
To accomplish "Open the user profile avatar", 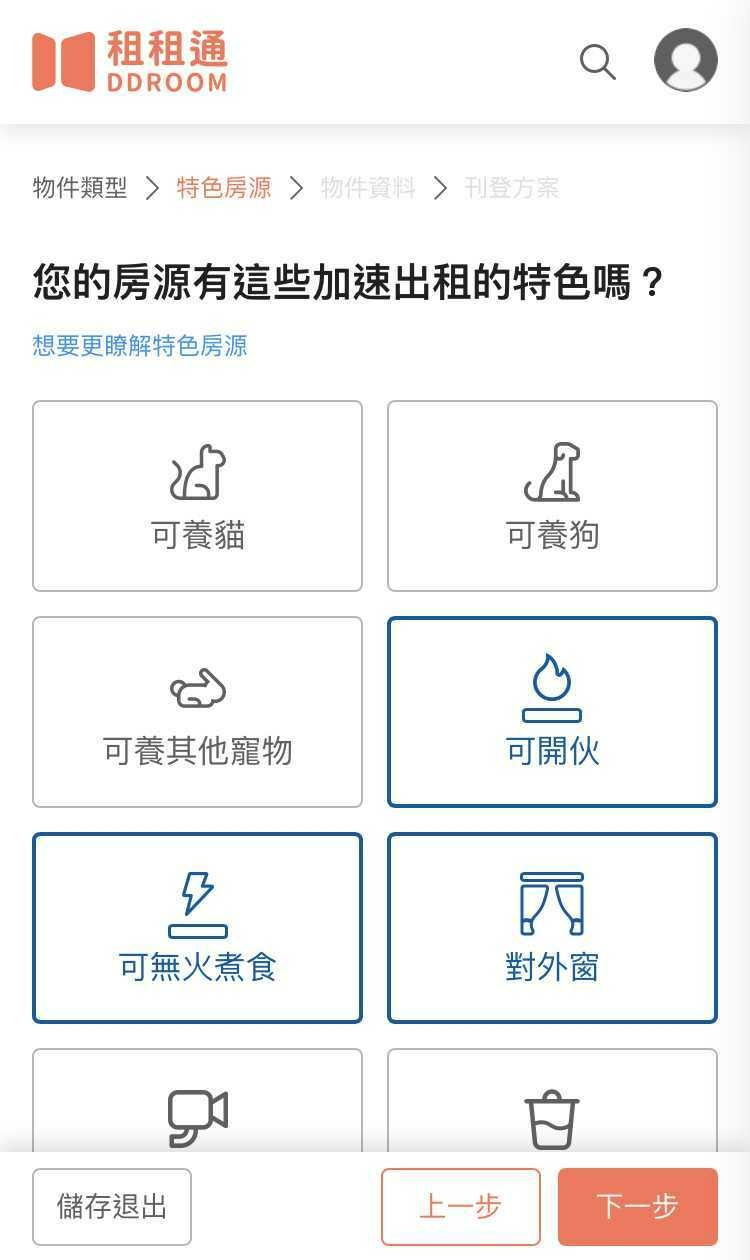I will click(x=686, y=60).
